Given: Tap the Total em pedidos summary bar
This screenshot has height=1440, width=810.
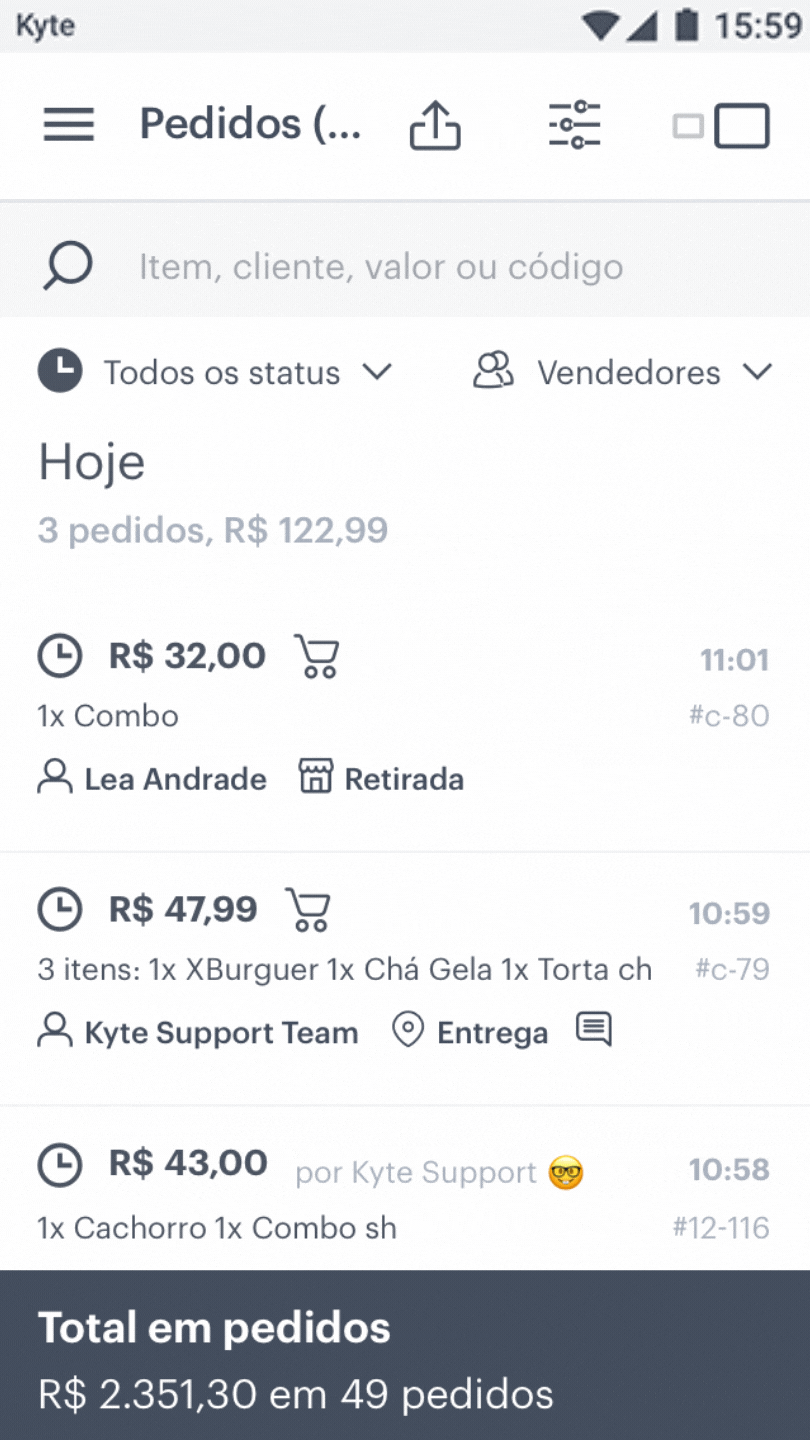Looking at the screenshot, I should point(405,1355).
